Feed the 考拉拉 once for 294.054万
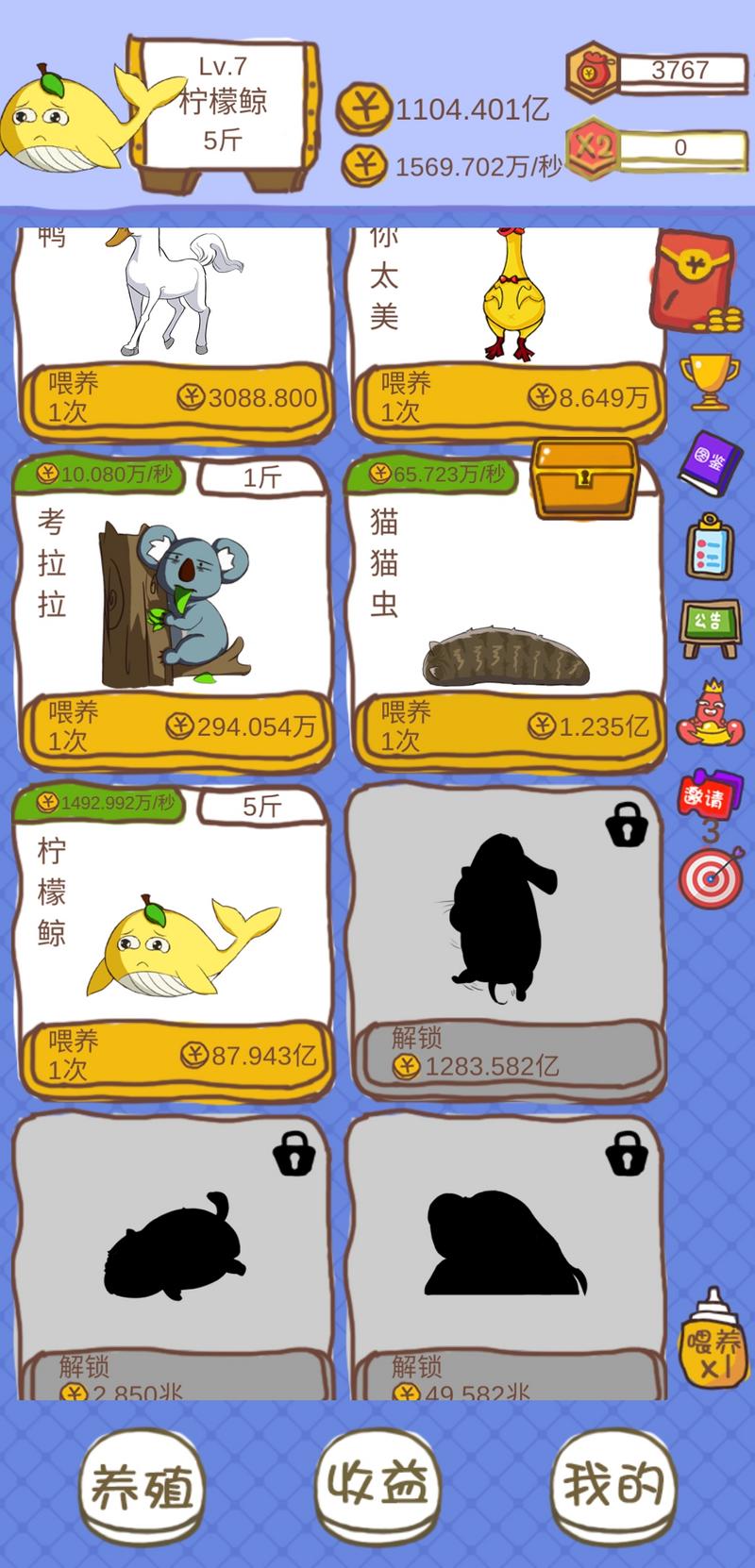Image resolution: width=755 pixels, height=1568 pixels. point(176,726)
